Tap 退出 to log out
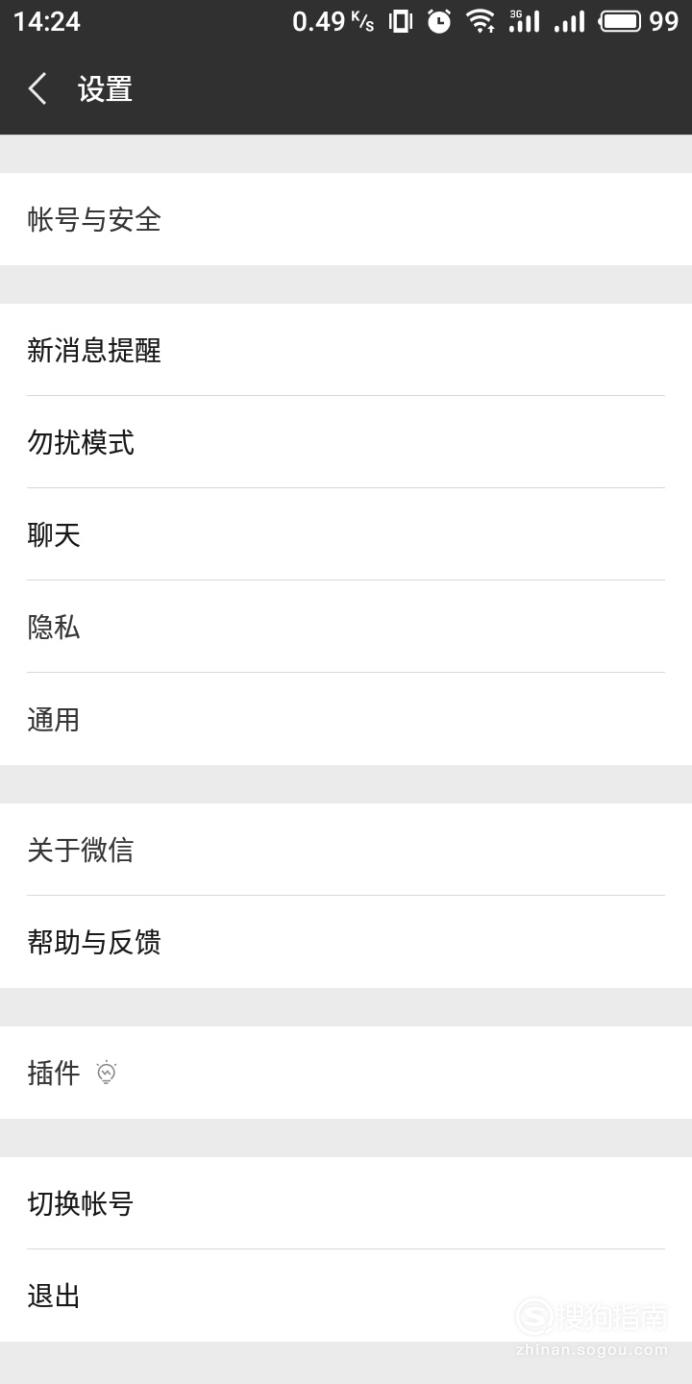692x1384 pixels. [346, 1296]
